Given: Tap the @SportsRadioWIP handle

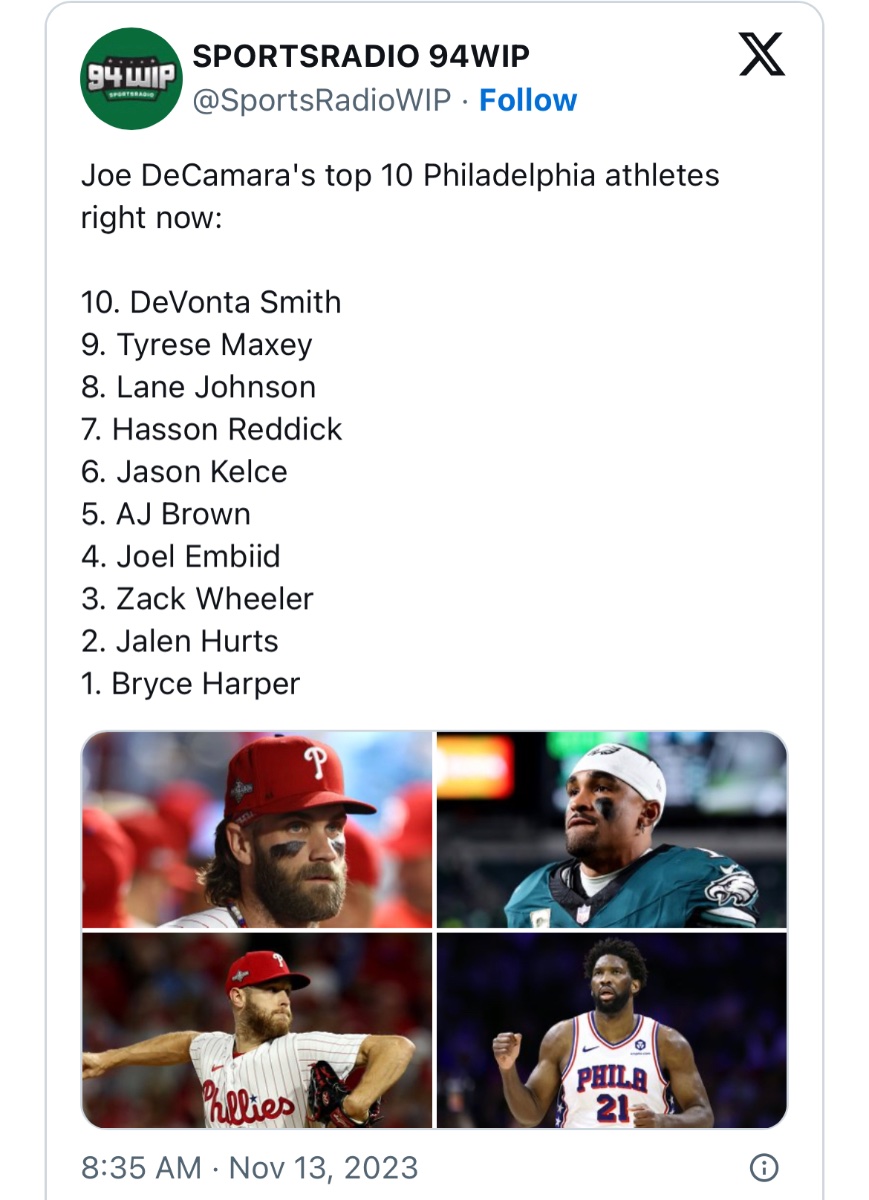Looking at the screenshot, I should [x=321, y=101].
